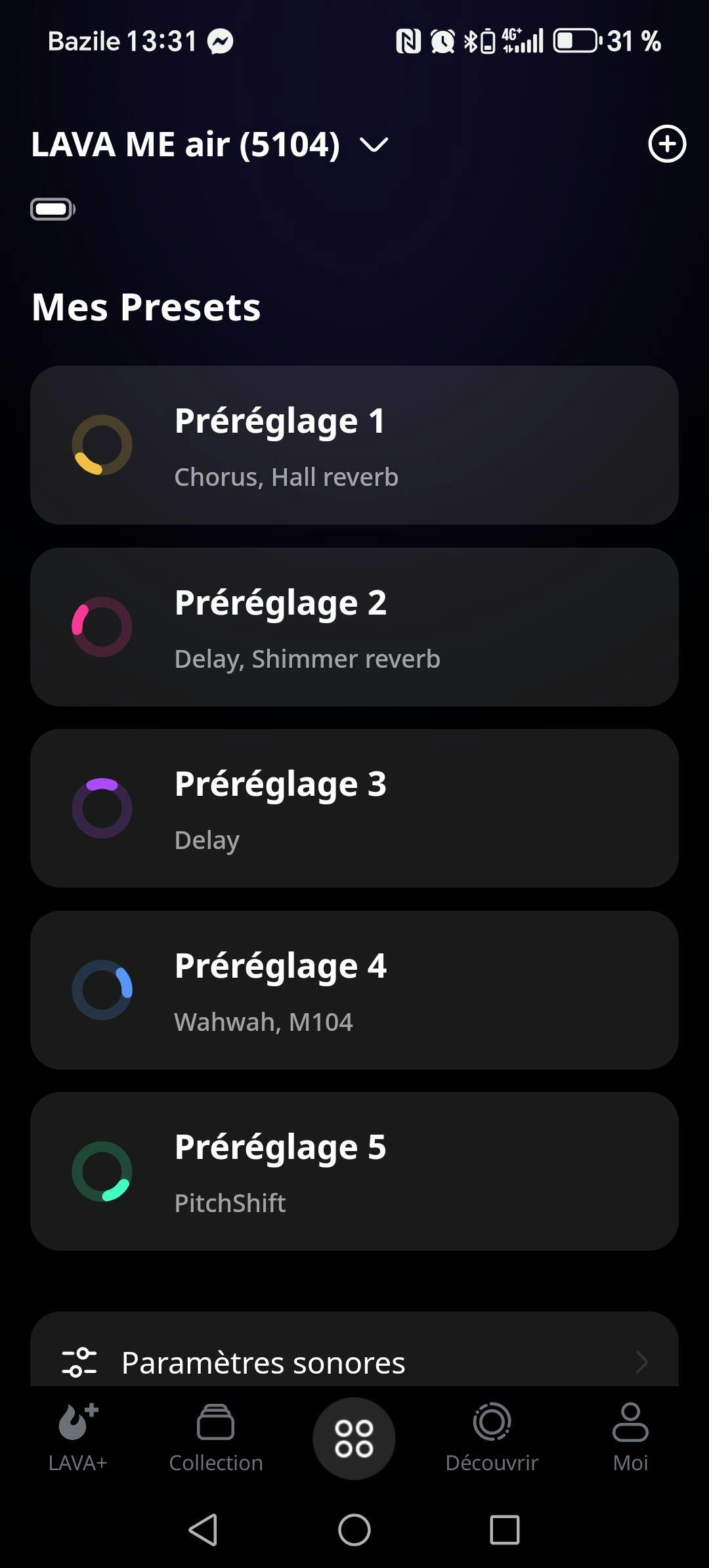Go to the Collection tab

(216, 1437)
